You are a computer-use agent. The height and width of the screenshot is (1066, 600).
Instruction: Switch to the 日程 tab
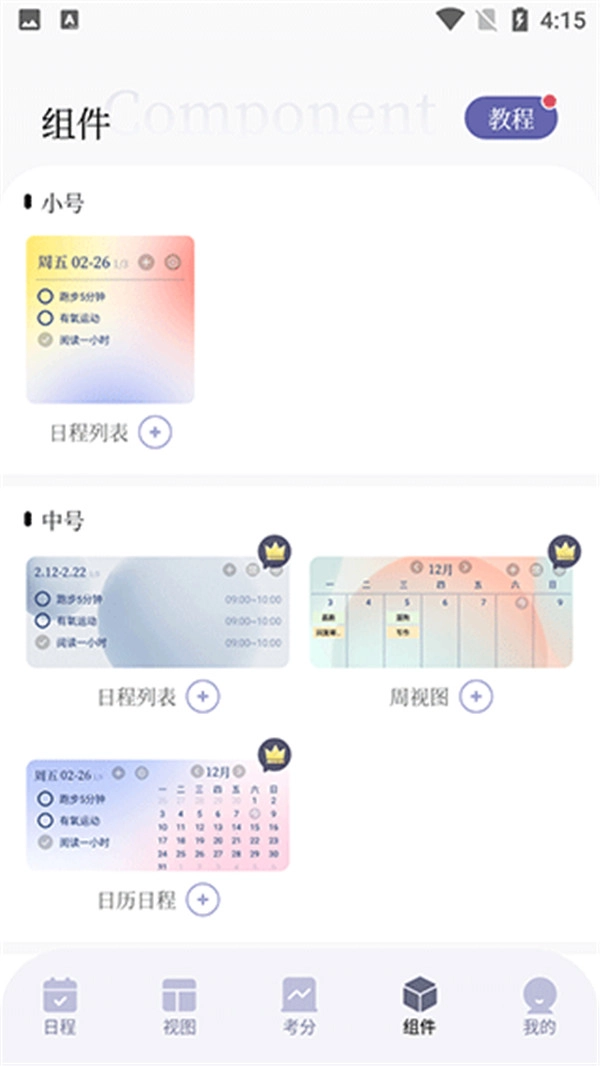(x=60, y=1005)
